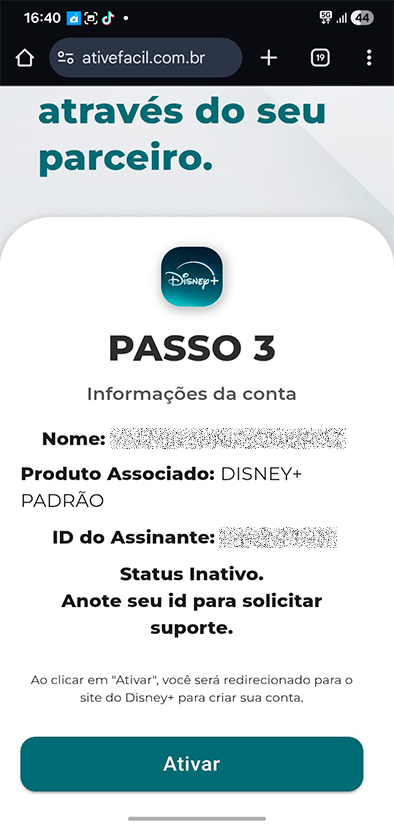This screenshot has width=394, height=826.
Task: Go to the browser home page
Action: (x=25, y=58)
